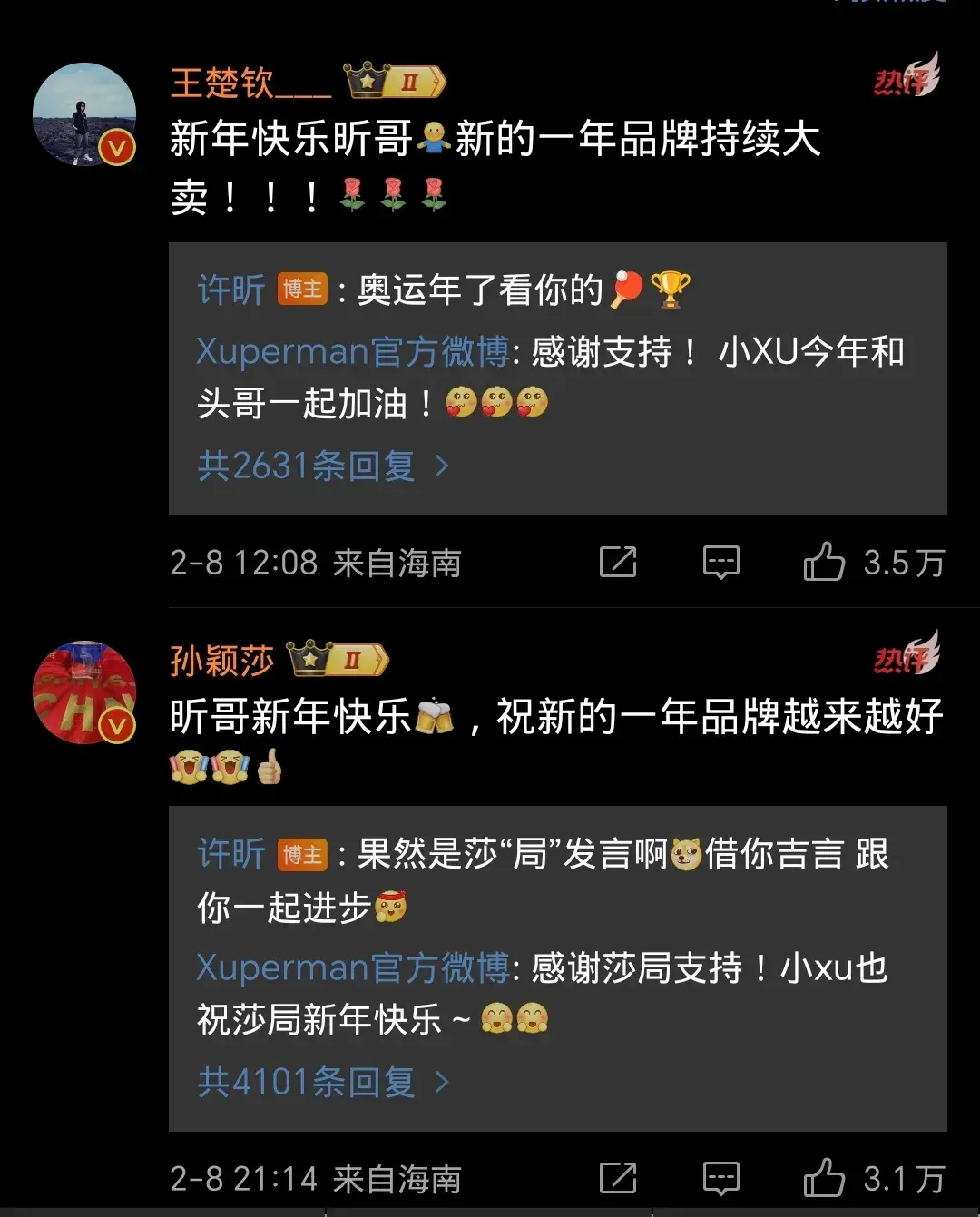Reply to 孙颖莎's comment

point(721,1179)
